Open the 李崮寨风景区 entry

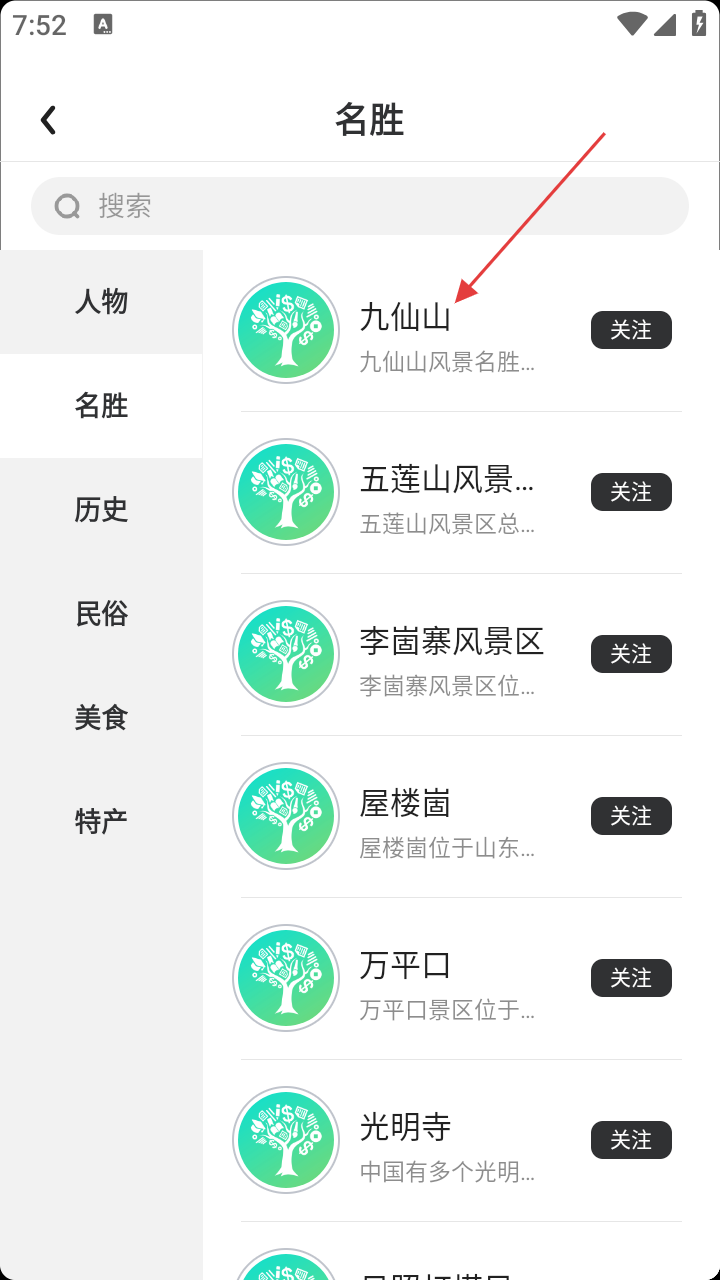(451, 654)
